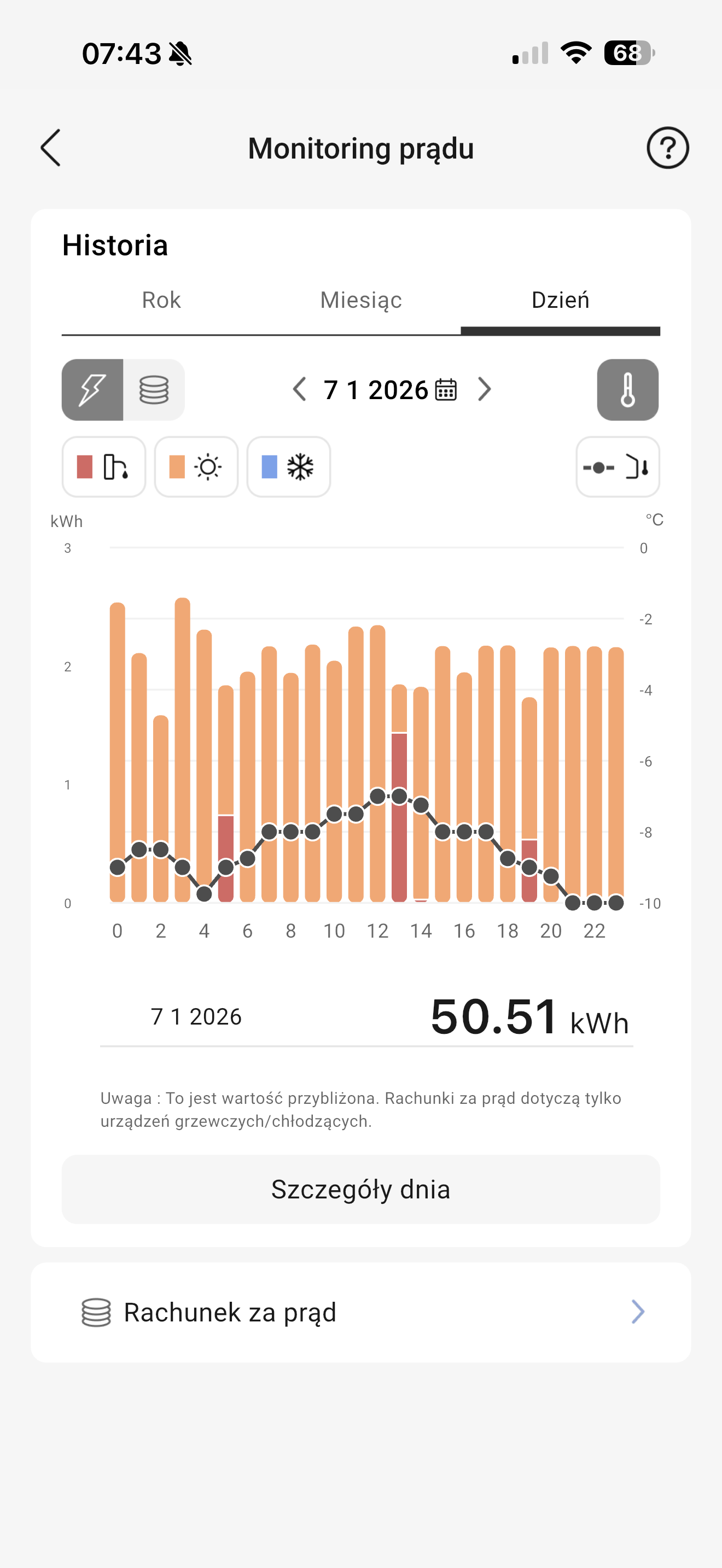Screen dimensions: 722x1568
Task: Switch to the Miesiąc tab
Action: [361, 300]
